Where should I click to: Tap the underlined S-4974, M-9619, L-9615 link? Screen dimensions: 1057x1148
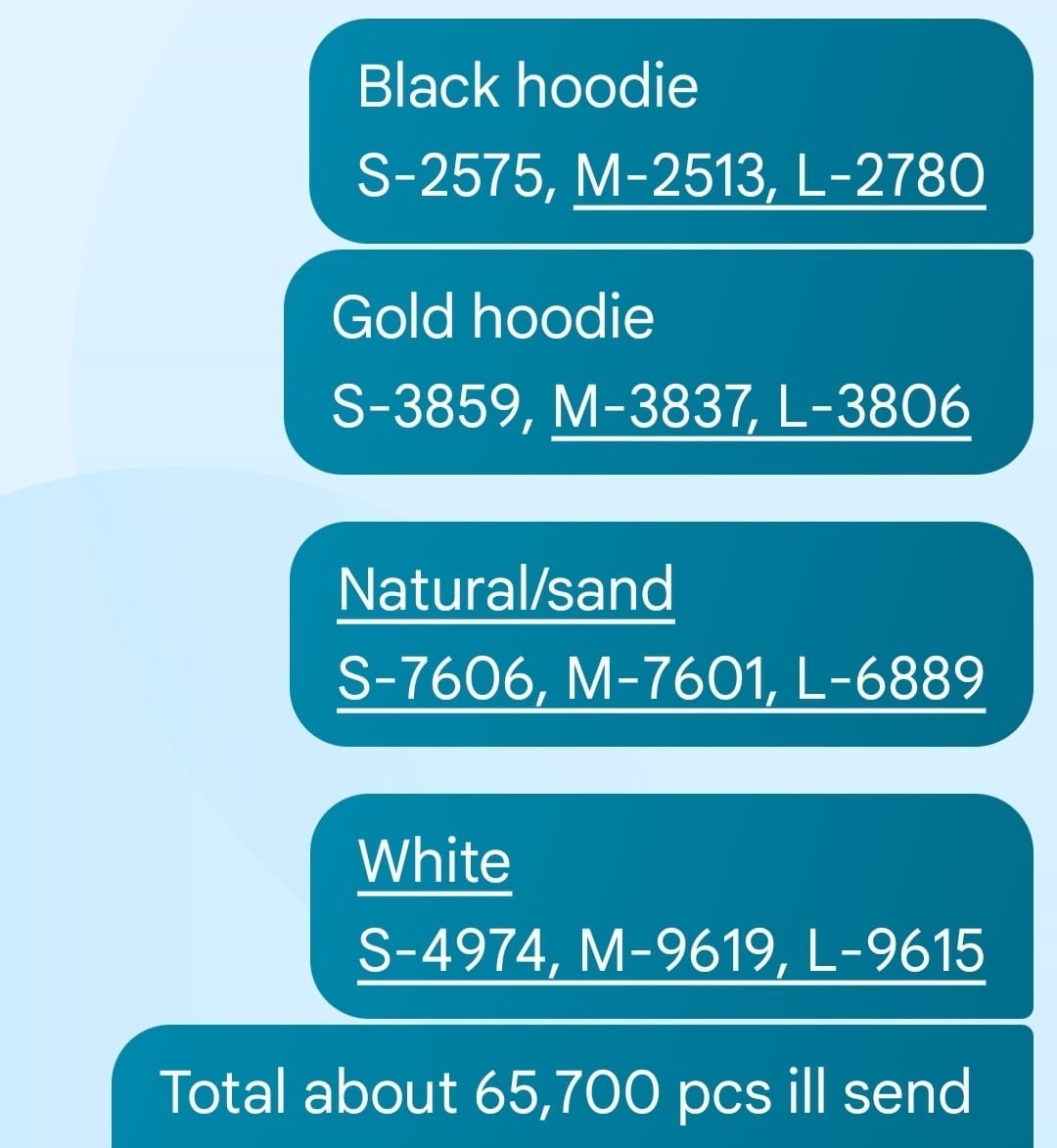670,950
